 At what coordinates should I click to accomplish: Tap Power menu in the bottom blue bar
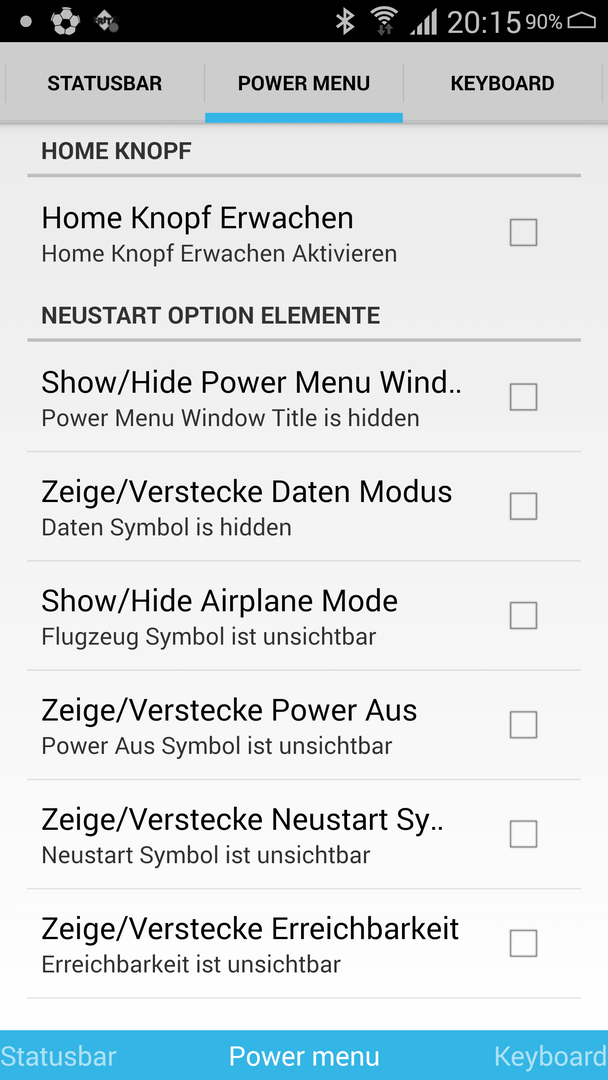[304, 1056]
